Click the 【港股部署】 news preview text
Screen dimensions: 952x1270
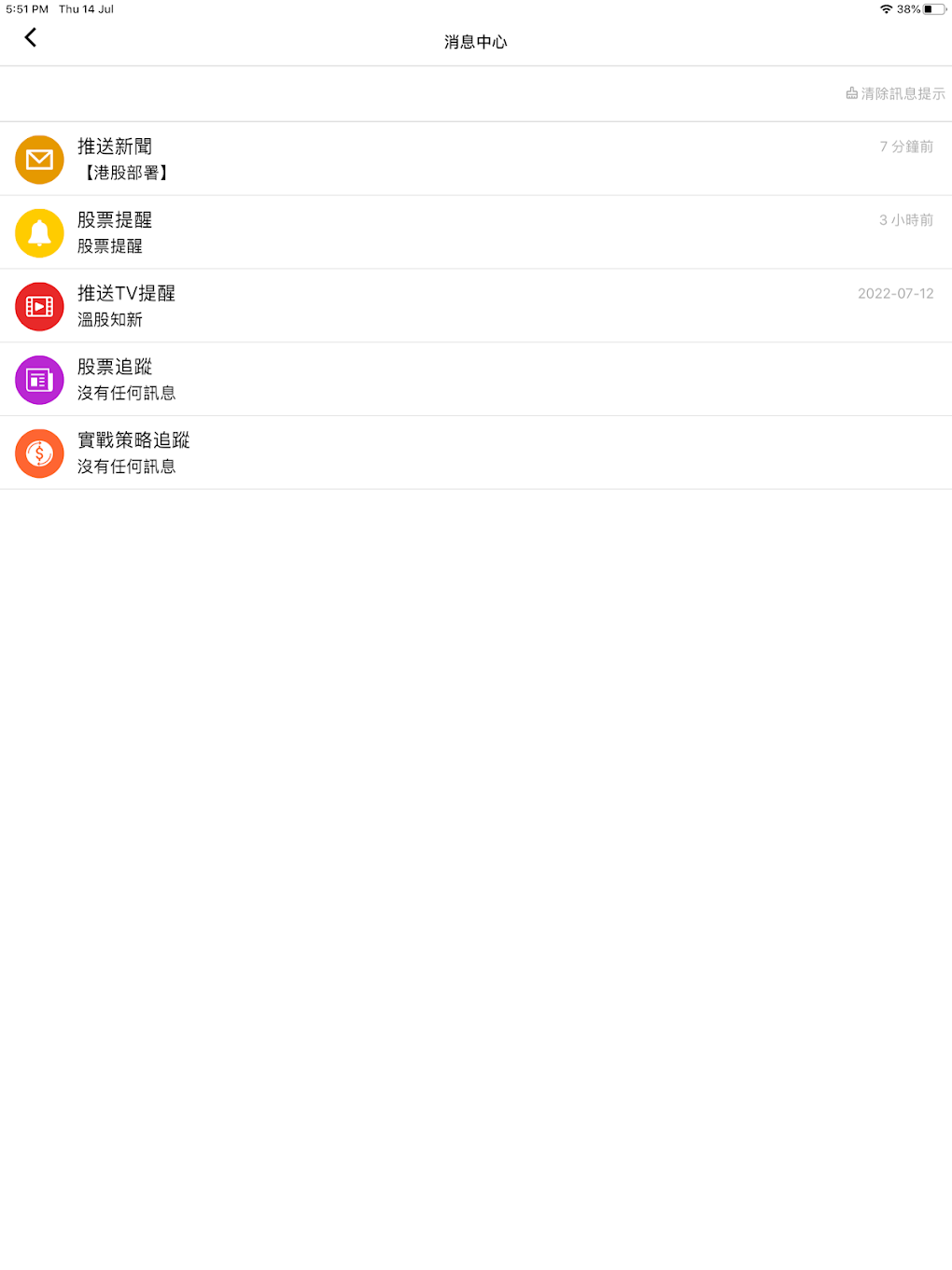tap(126, 173)
